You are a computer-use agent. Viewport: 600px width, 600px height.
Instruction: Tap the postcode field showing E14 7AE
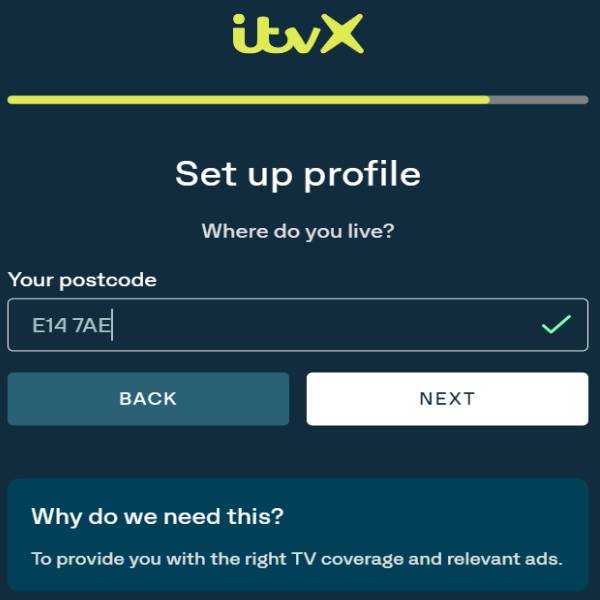tap(270, 325)
